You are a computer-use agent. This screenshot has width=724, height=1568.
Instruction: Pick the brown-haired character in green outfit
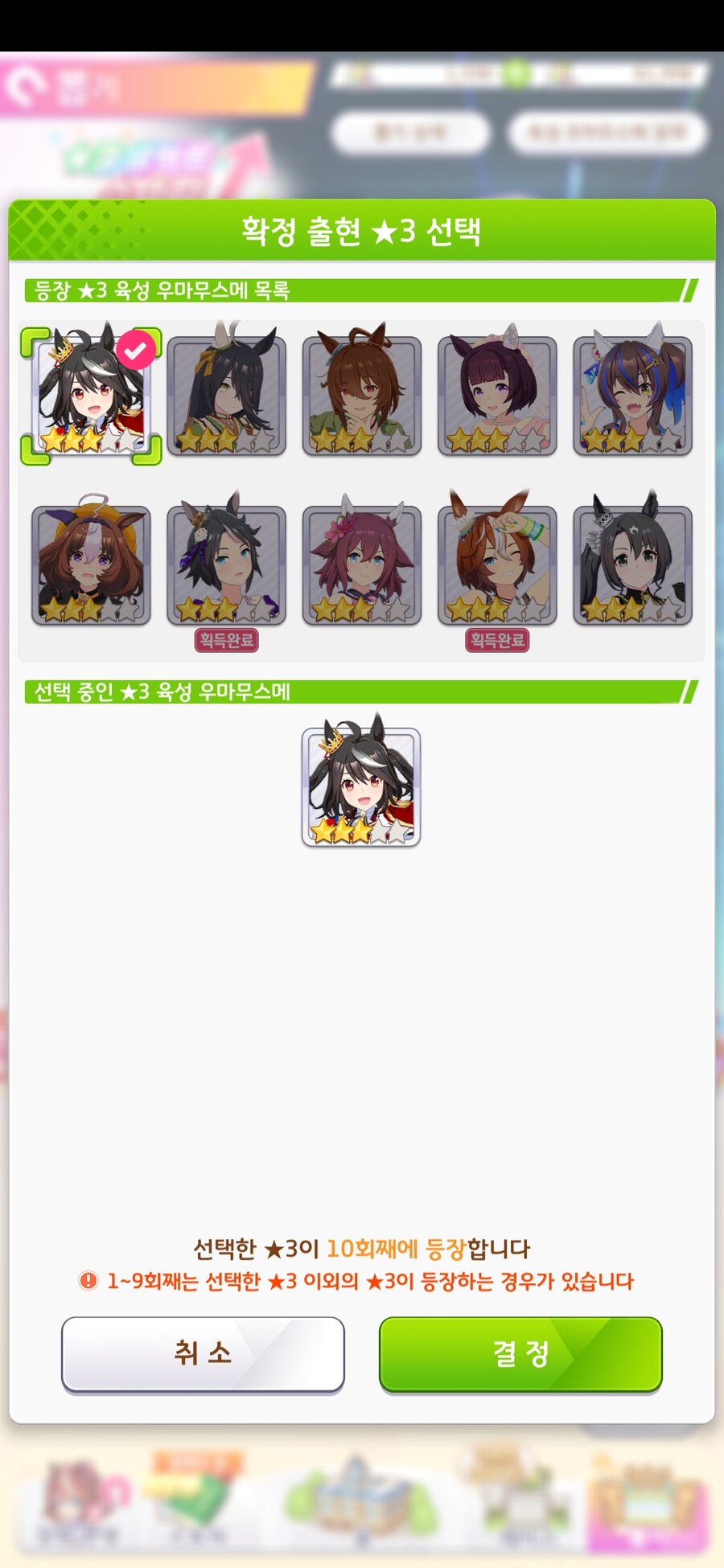[362, 396]
